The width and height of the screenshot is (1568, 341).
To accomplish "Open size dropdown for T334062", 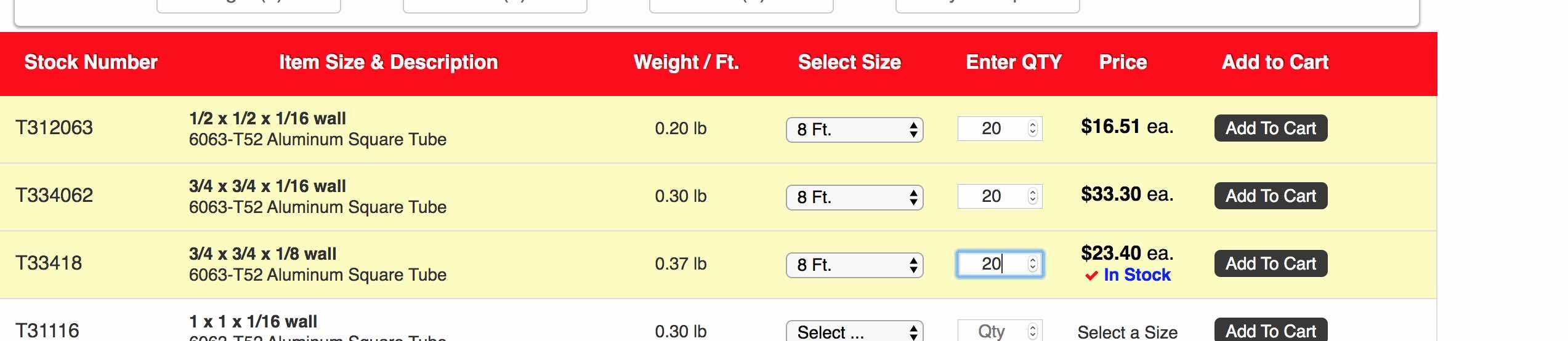I will 854,197.
